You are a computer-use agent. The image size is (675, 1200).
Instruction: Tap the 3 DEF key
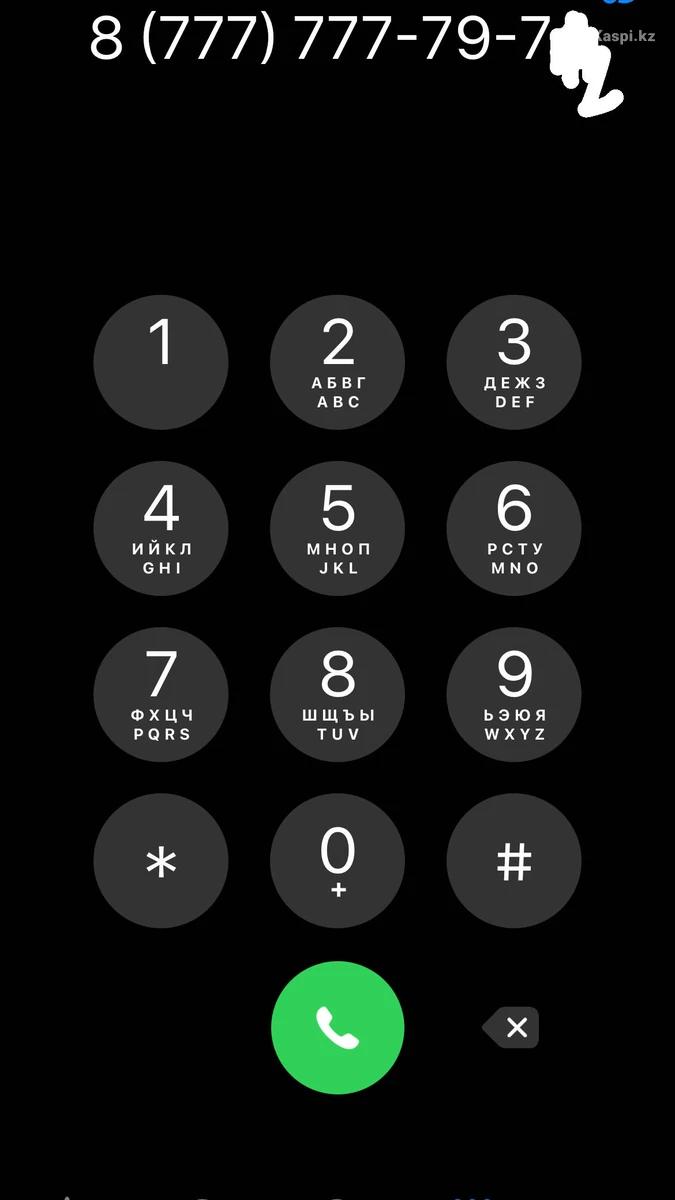tap(514, 362)
